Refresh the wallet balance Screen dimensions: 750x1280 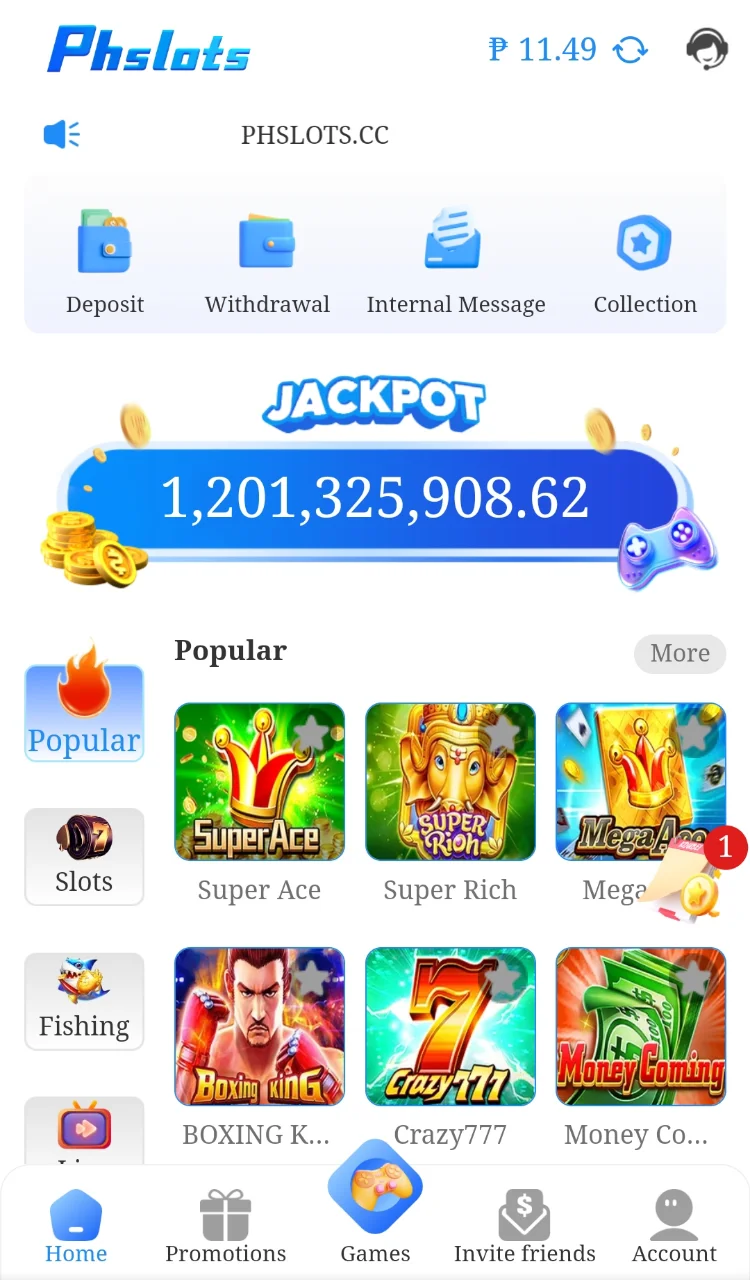631,49
